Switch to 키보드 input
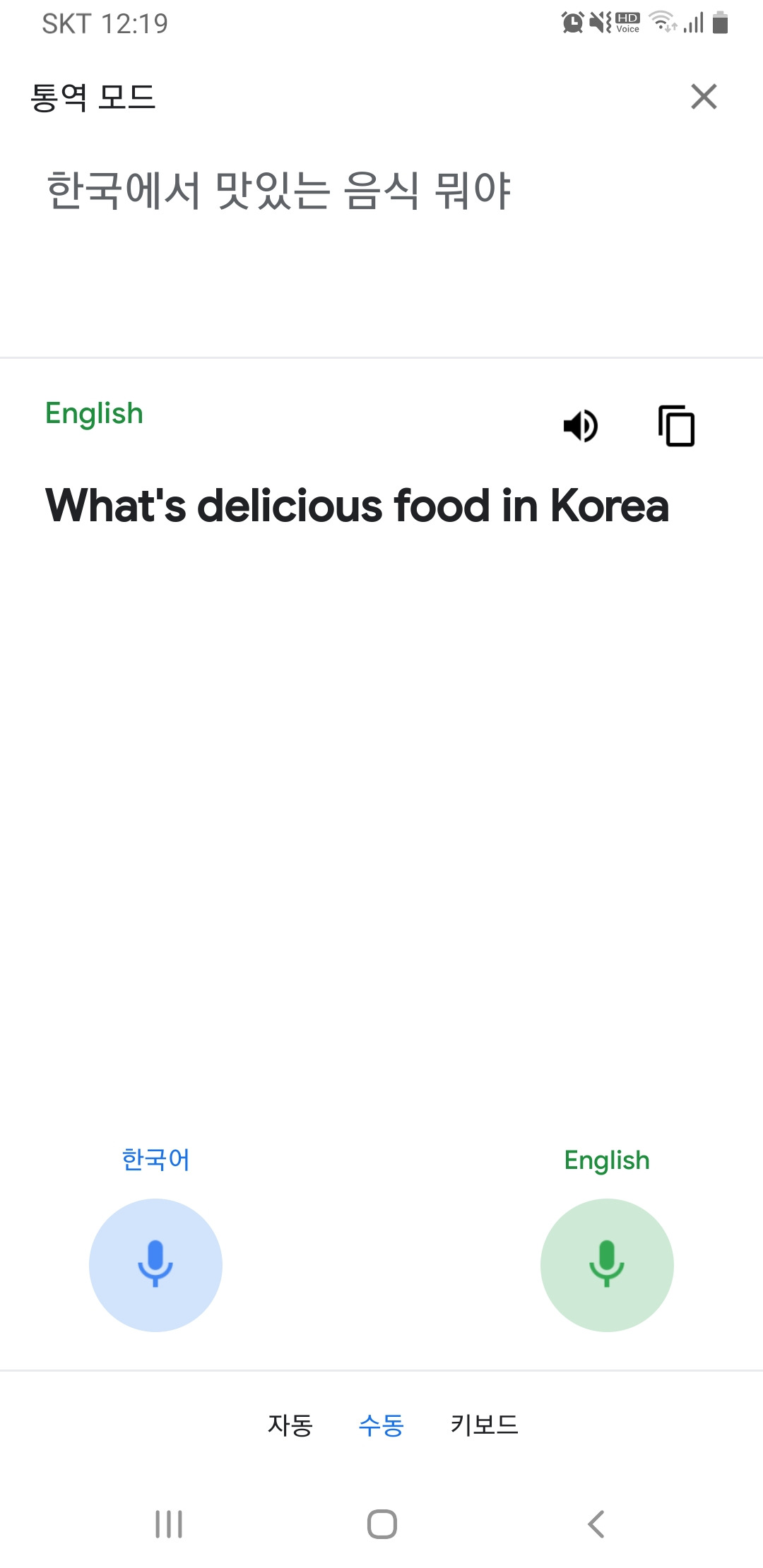The height and width of the screenshot is (1568, 763). (485, 1425)
